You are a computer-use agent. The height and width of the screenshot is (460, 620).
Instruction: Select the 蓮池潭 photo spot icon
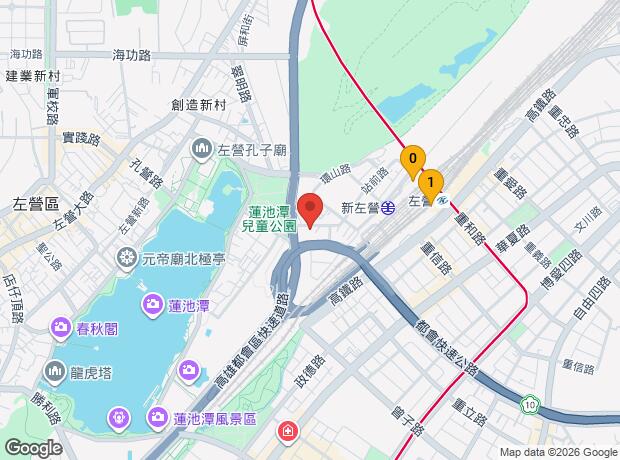click(153, 305)
